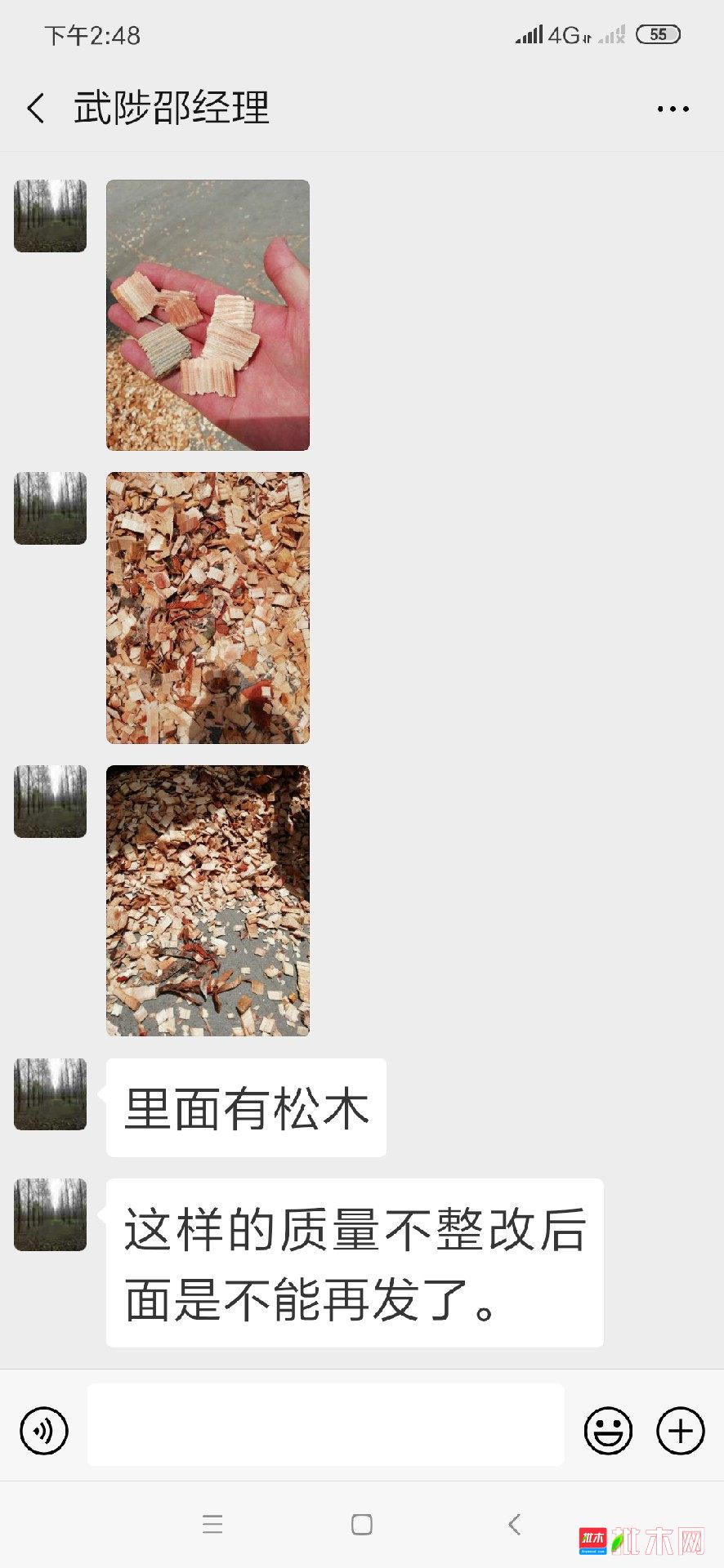Go back from the 武陟邵经理 chat
The height and width of the screenshot is (1568, 724).
tap(36, 108)
